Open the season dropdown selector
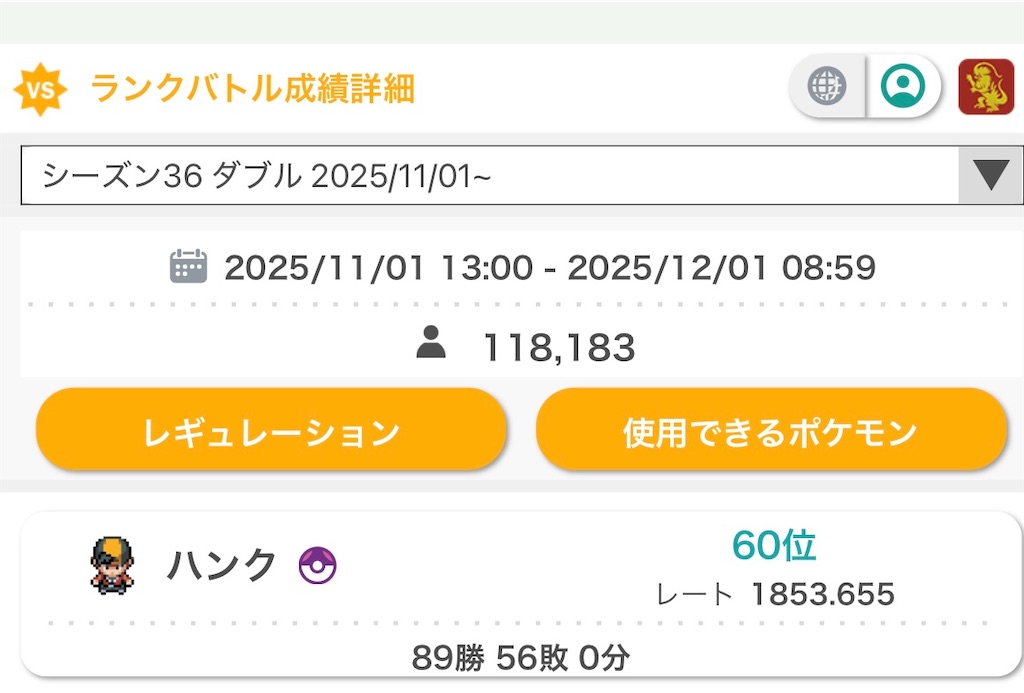This screenshot has width=1024, height=693. [x=520, y=176]
